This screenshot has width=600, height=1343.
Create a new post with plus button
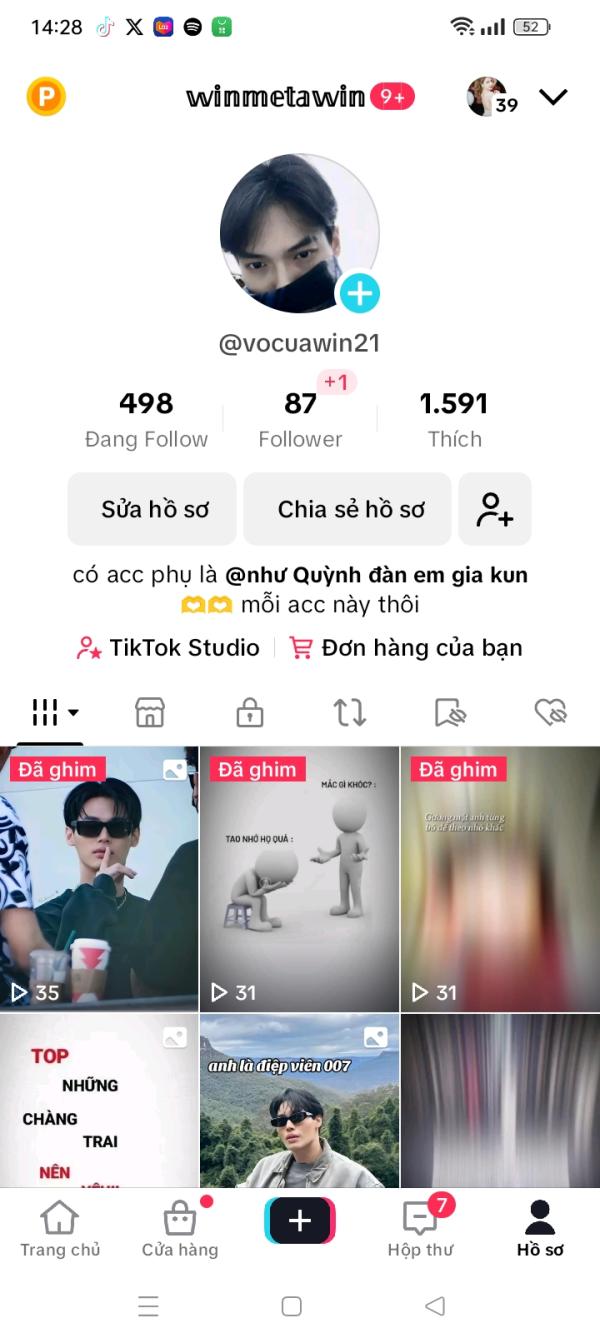click(x=300, y=1221)
